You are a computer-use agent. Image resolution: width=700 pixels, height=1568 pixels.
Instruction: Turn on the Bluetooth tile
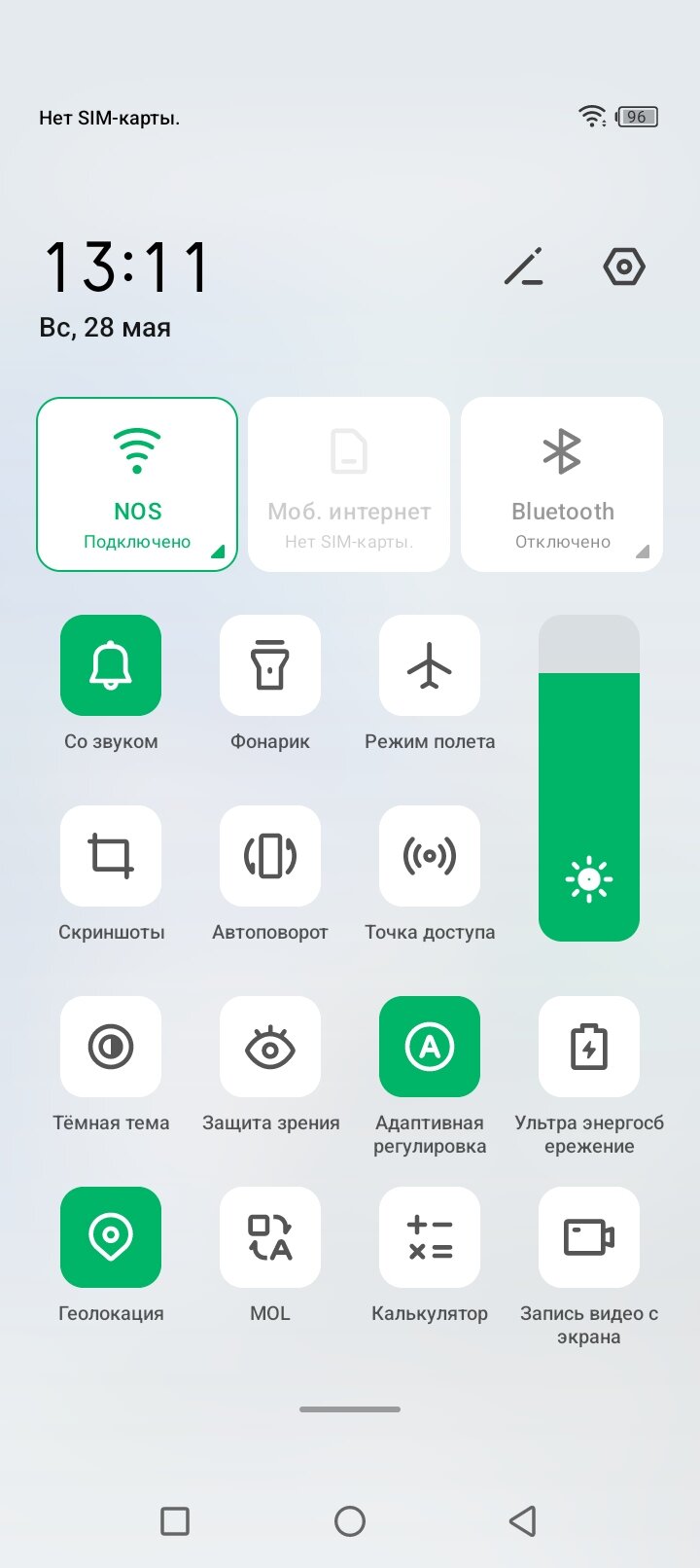(x=562, y=484)
